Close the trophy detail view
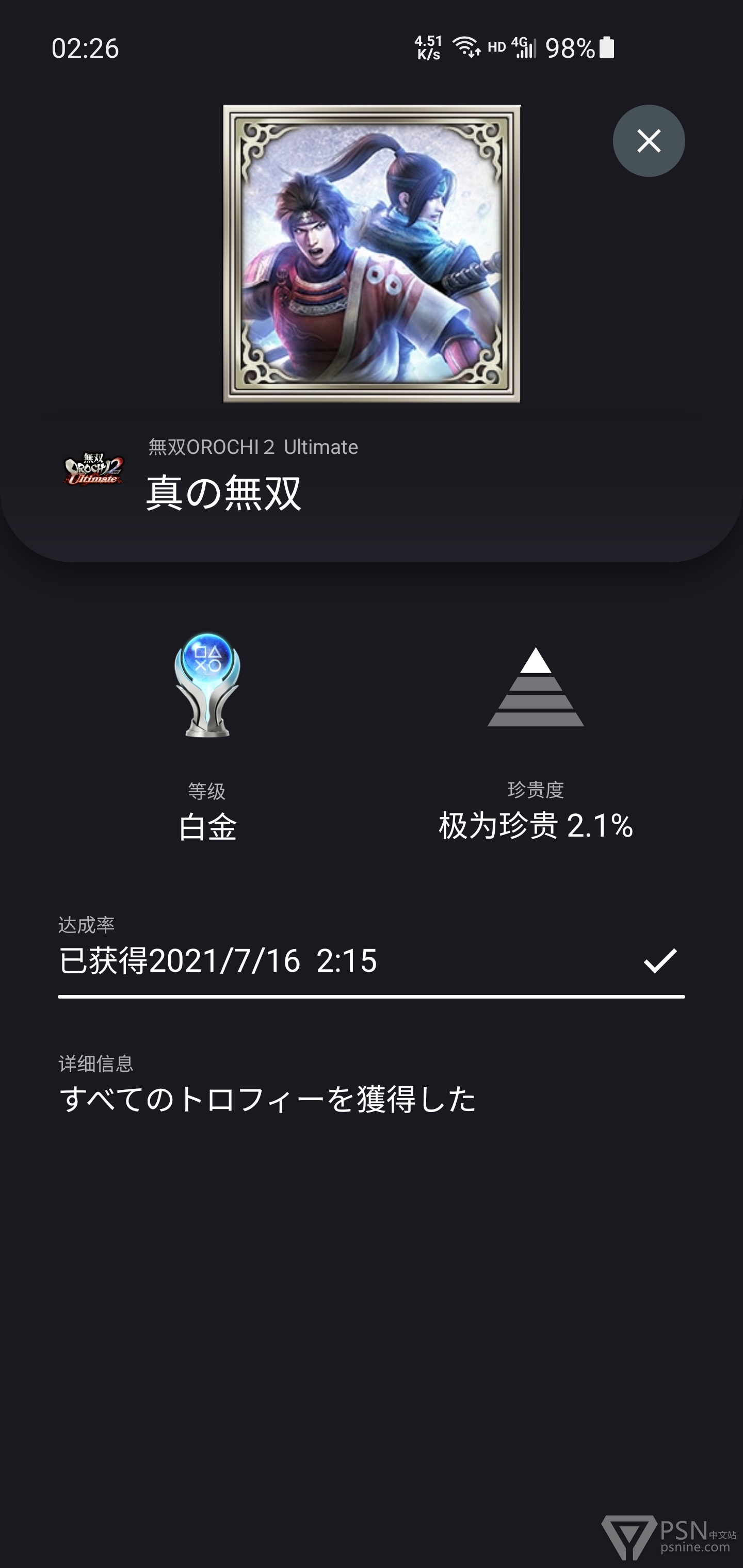 click(649, 141)
